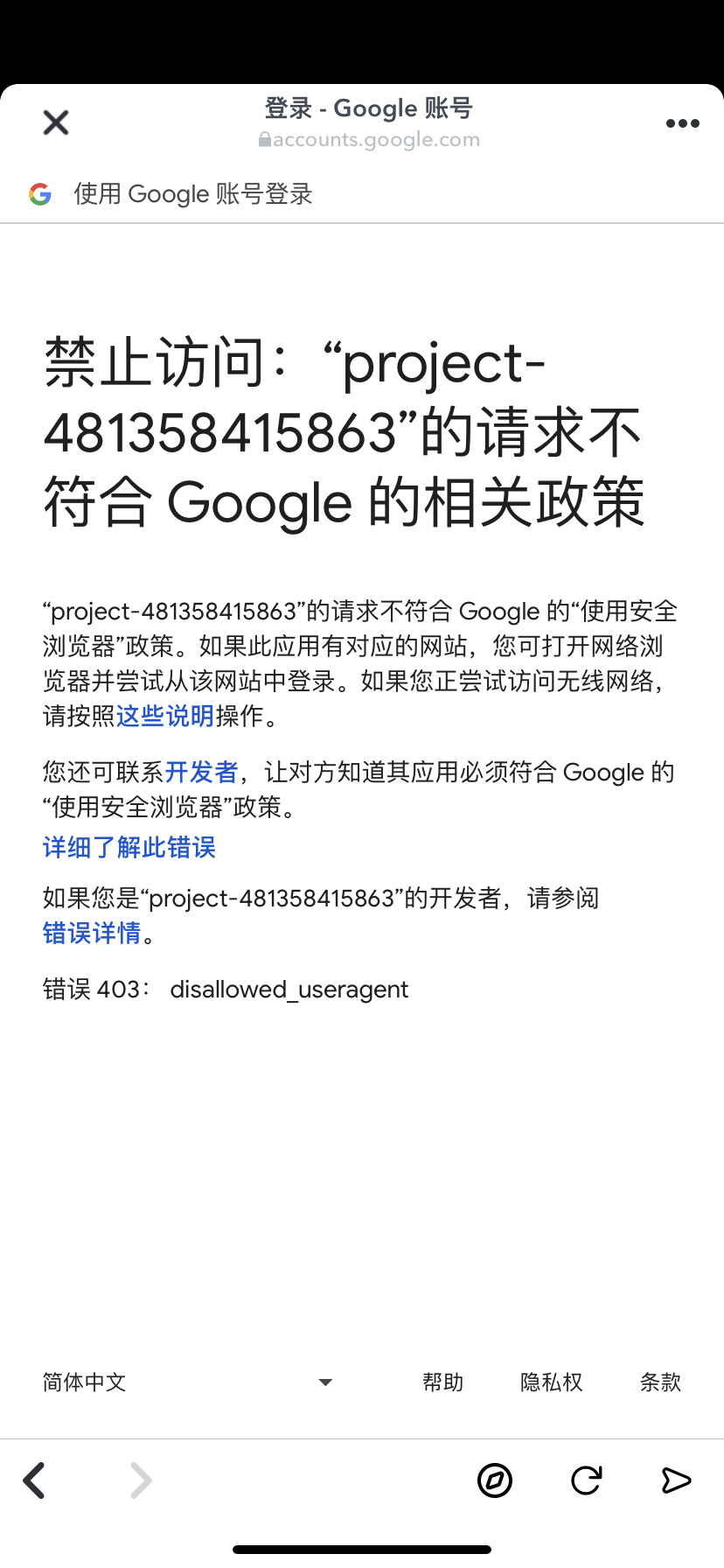Open the page in Safari via compass icon

[494, 1480]
